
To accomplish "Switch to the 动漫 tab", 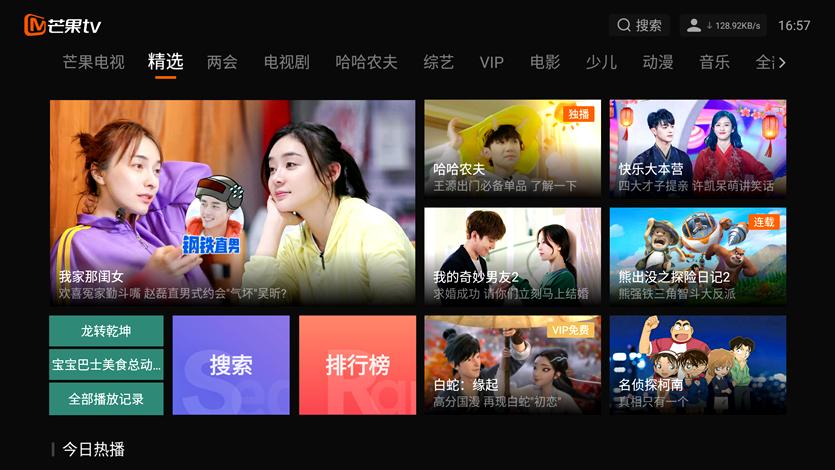I will pos(657,62).
